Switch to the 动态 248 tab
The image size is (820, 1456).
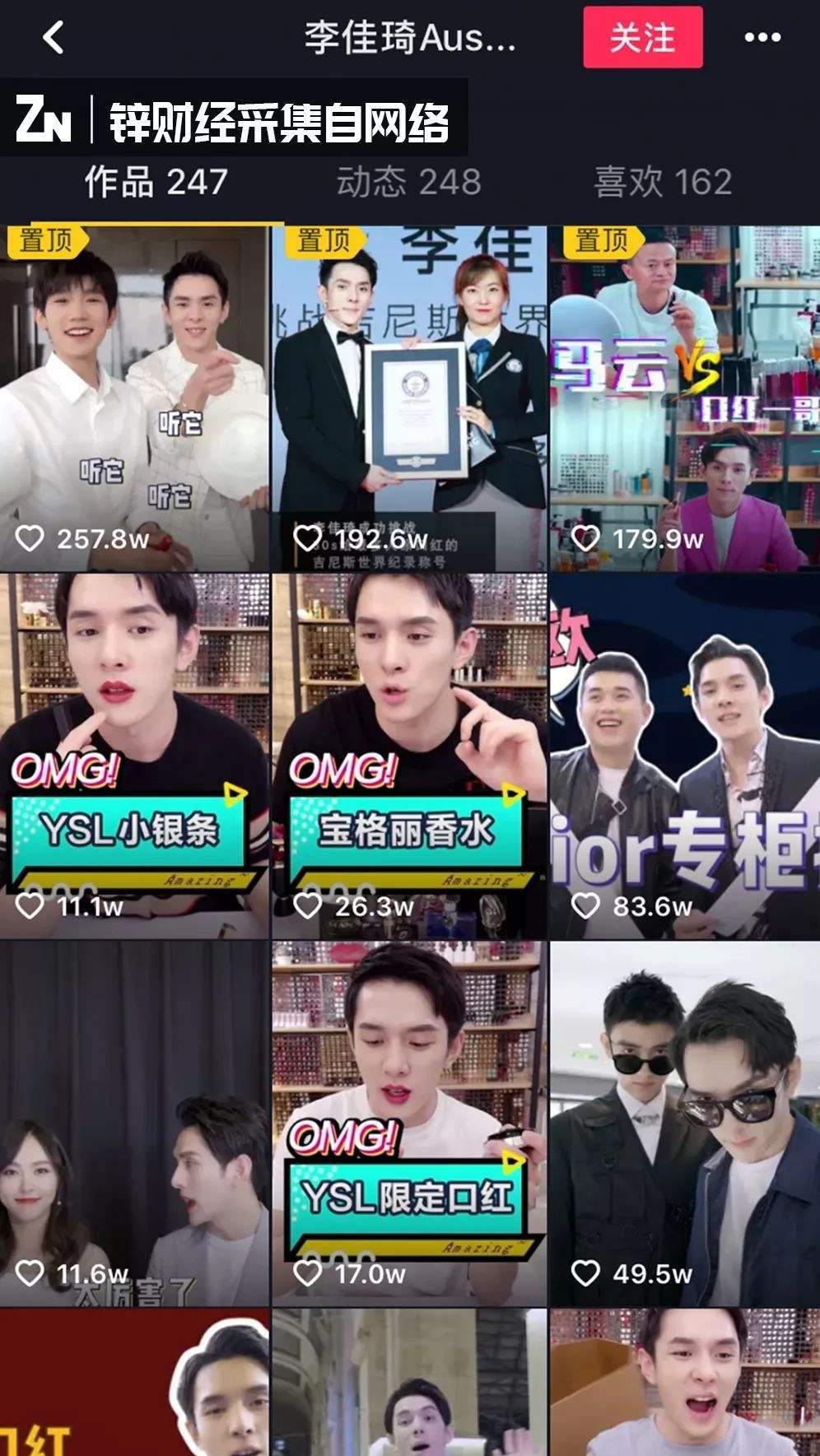tap(408, 182)
